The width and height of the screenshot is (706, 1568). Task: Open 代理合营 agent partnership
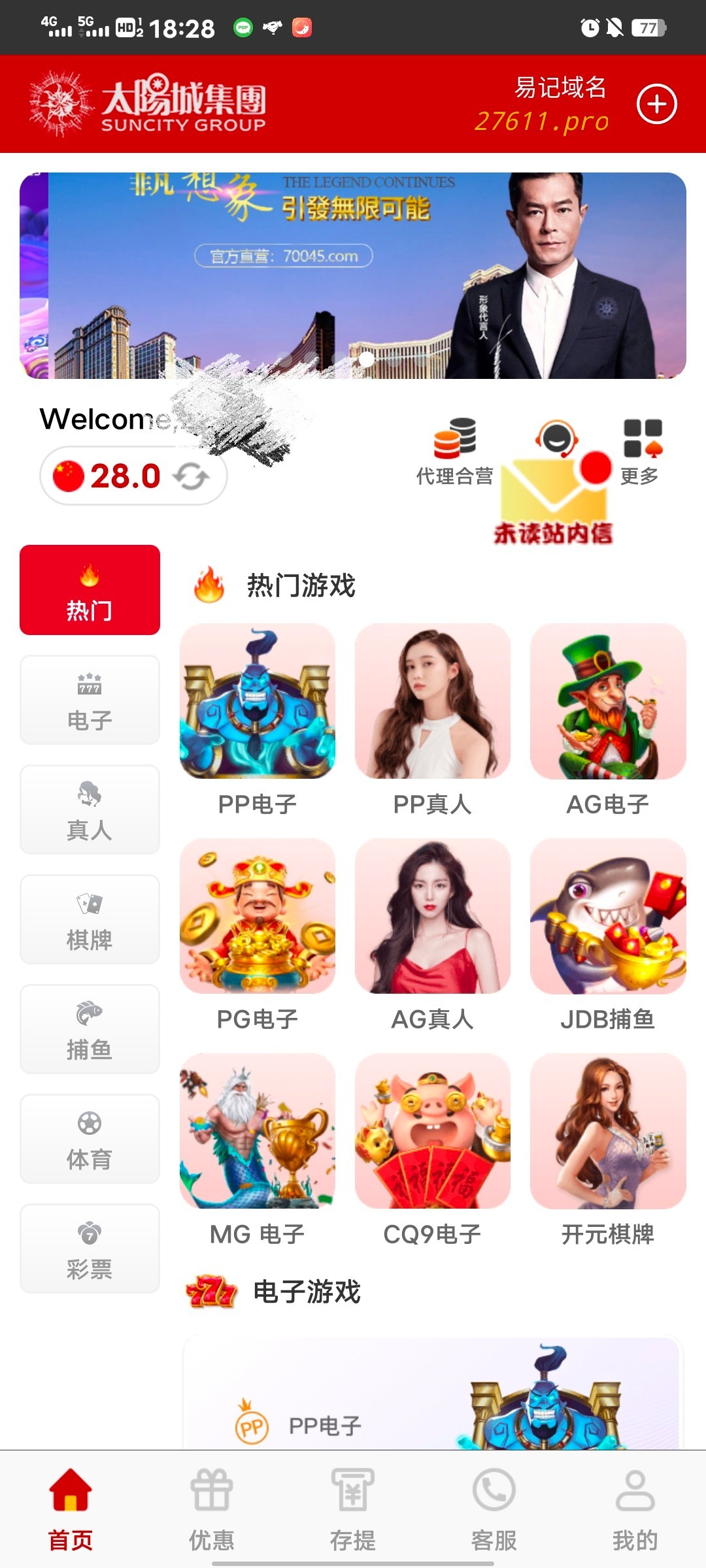coord(455,451)
